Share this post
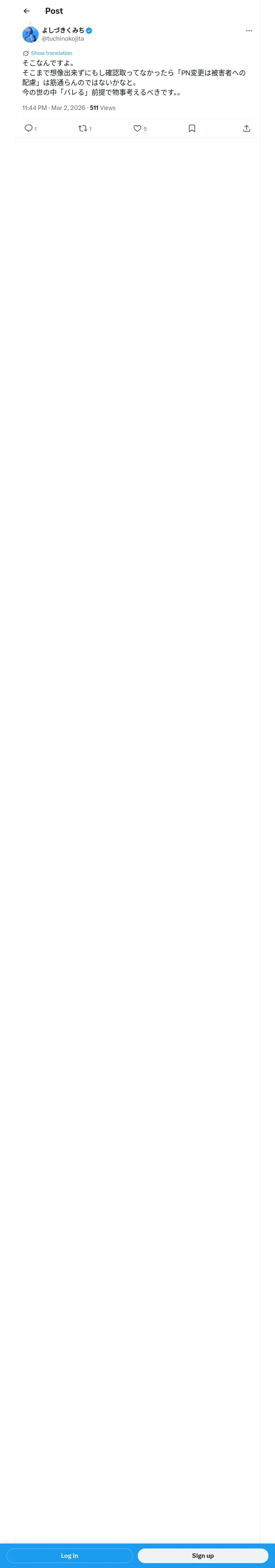The height and width of the screenshot is (1568, 275). tap(246, 129)
